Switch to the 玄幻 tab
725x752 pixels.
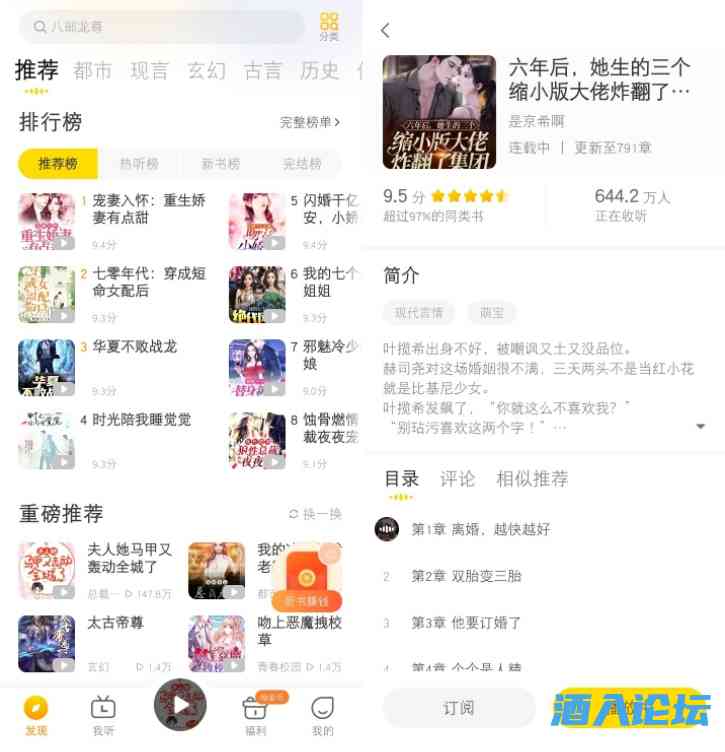coord(206,71)
